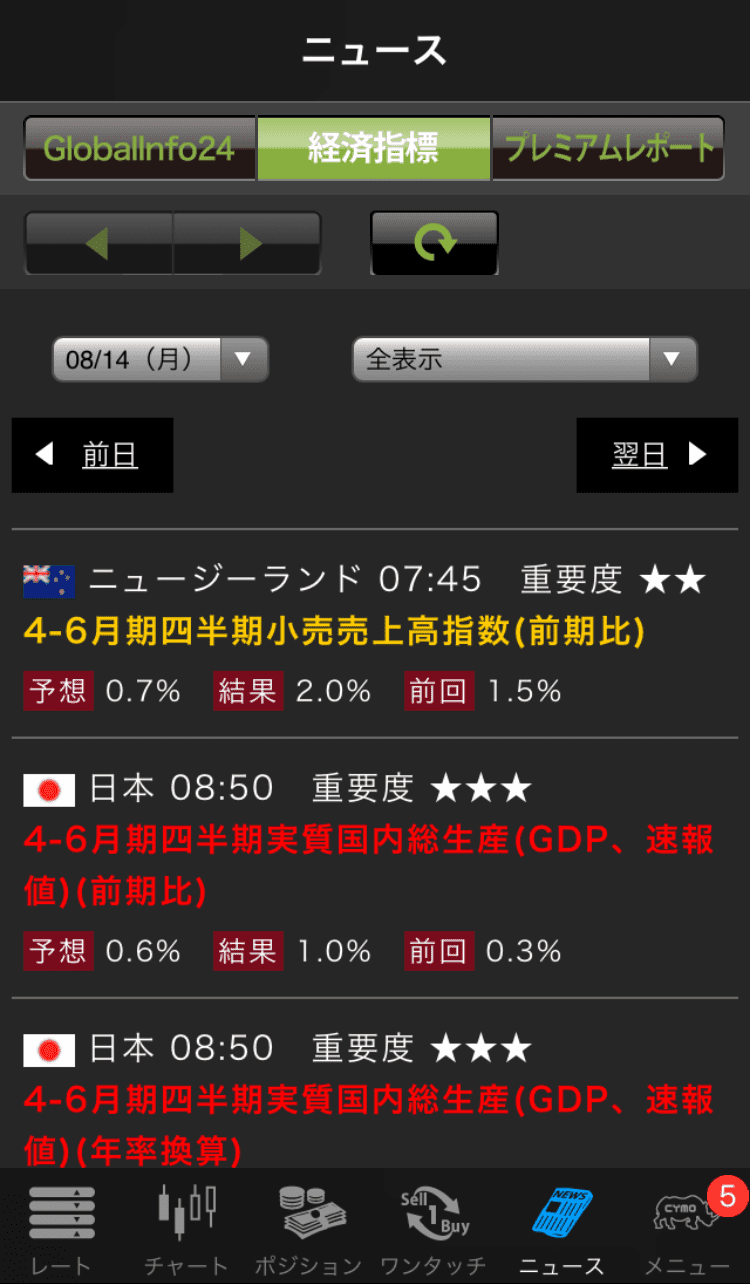Image resolution: width=750 pixels, height=1284 pixels.
Task: Open the ワンタッチ trading tab
Action: point(433,1228)
